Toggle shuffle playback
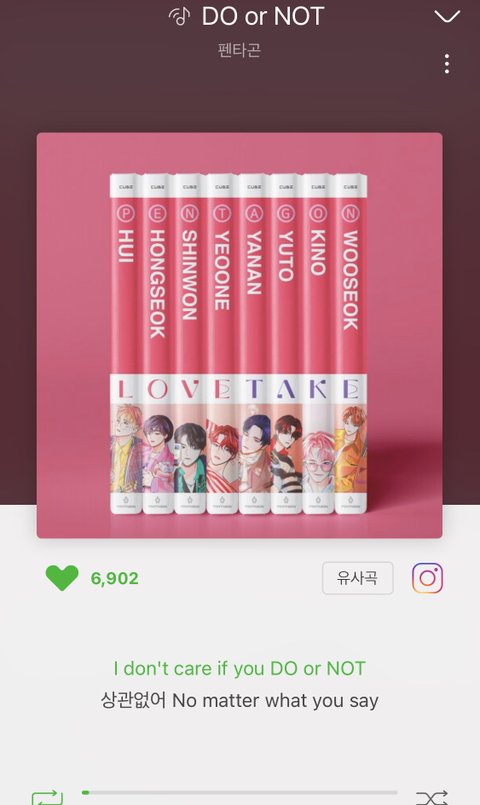480x805 pixels. click(432, 798)
